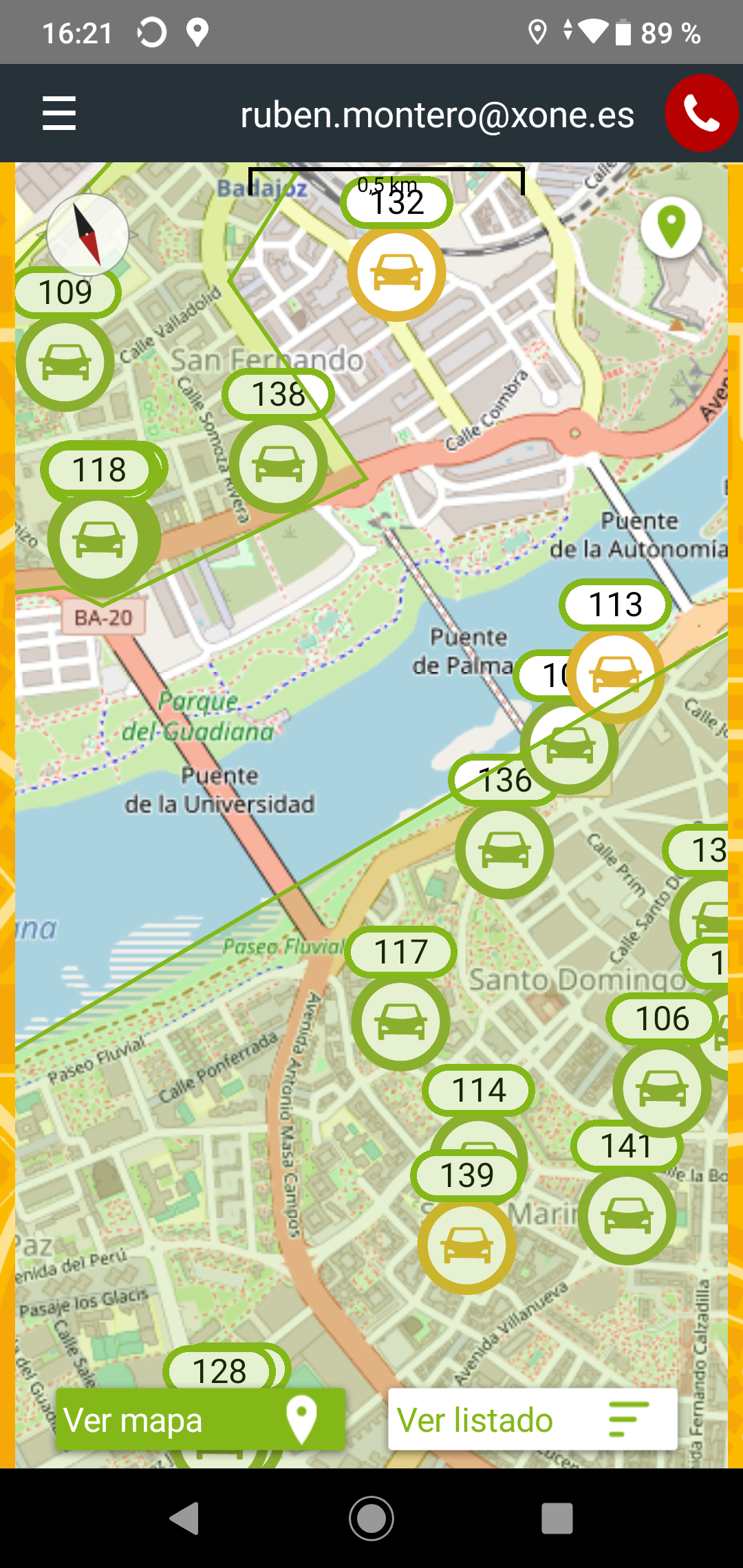Viewport: 743px width, 1568px height.
Task: Select the yellow car marker 113
Action: 616,674
